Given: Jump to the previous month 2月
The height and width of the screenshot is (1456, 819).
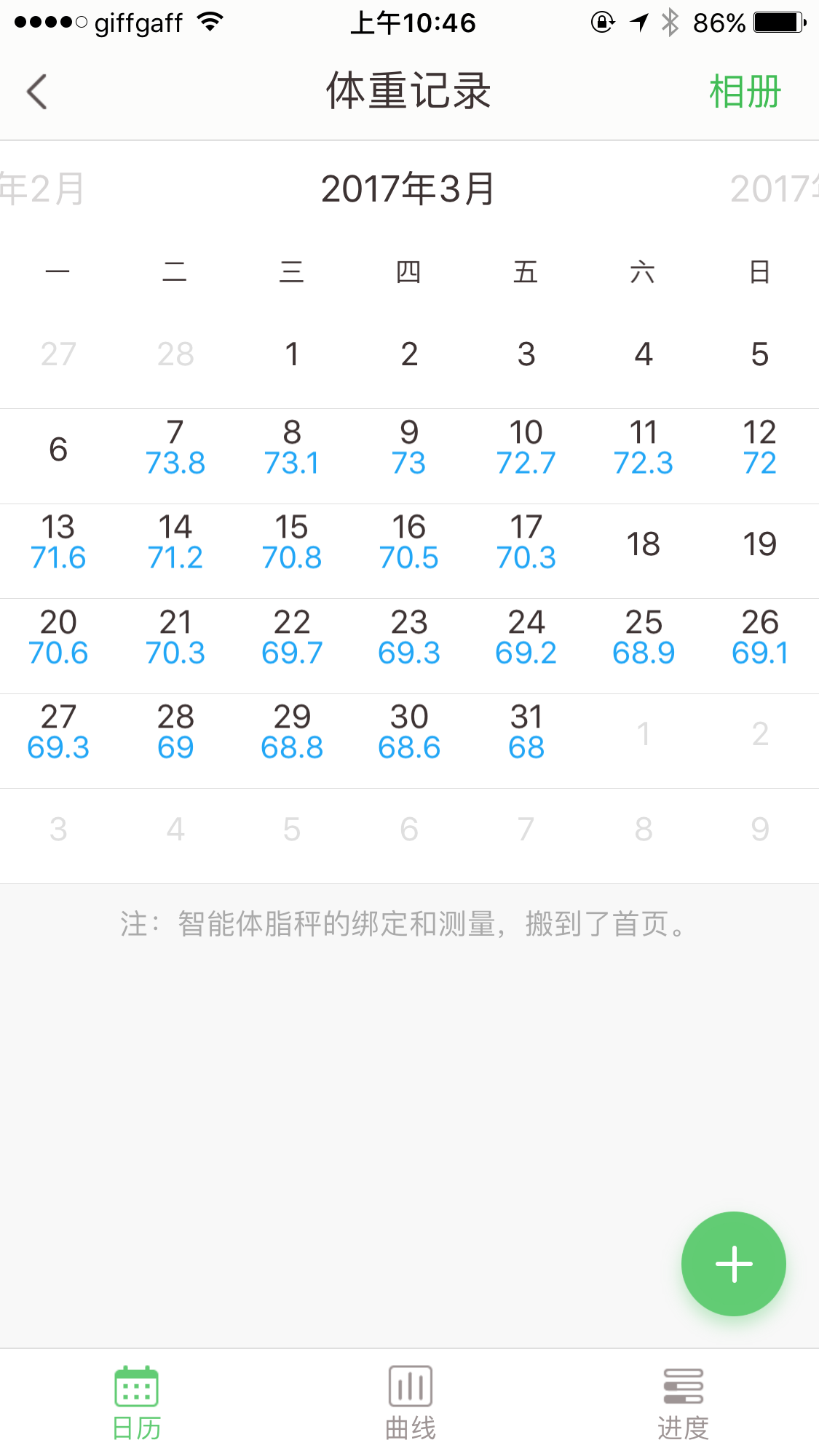Looking at the screenshot, I should 42,189.
